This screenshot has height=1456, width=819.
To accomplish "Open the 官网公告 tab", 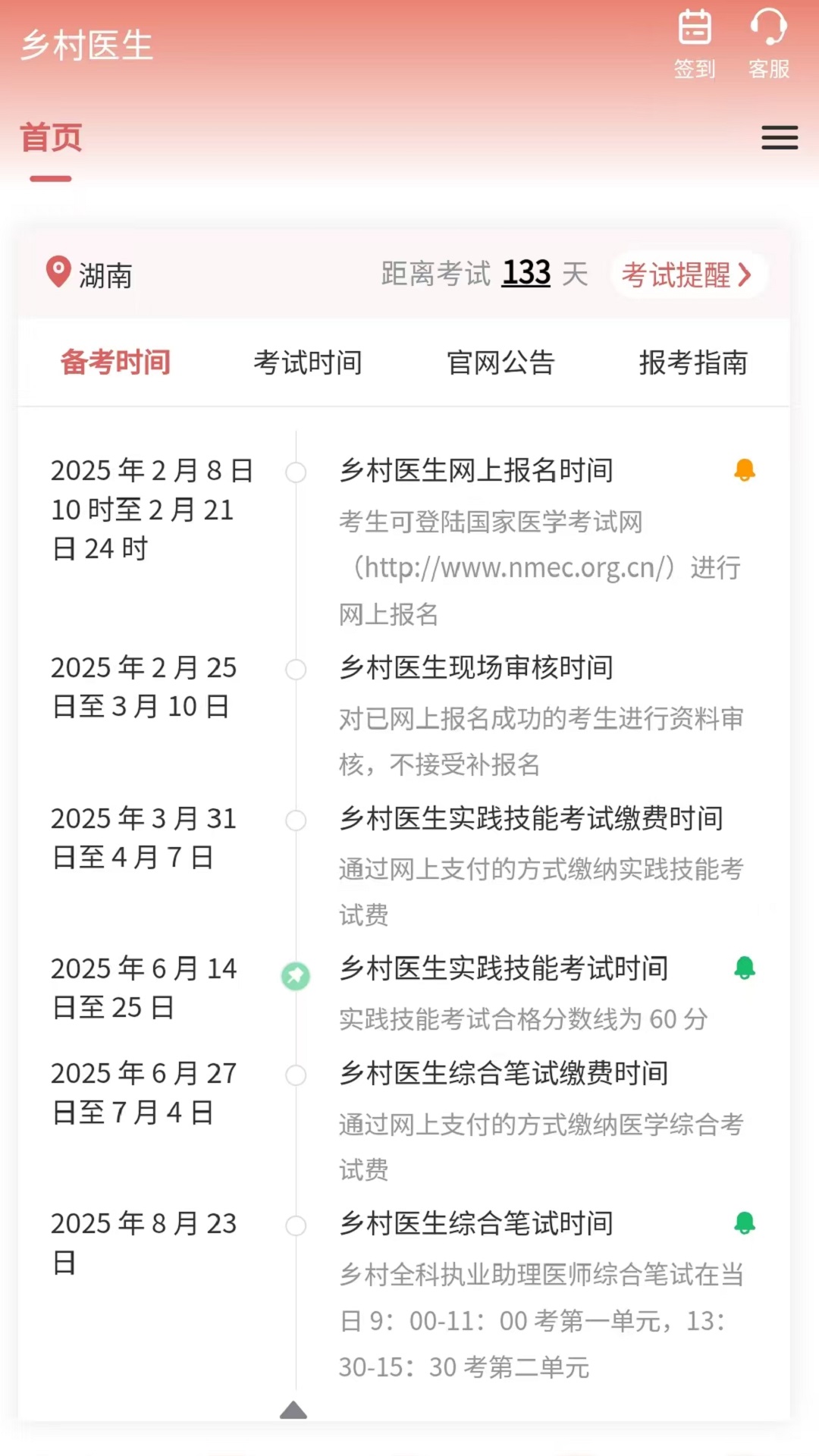I will click(x=501, y=362).
